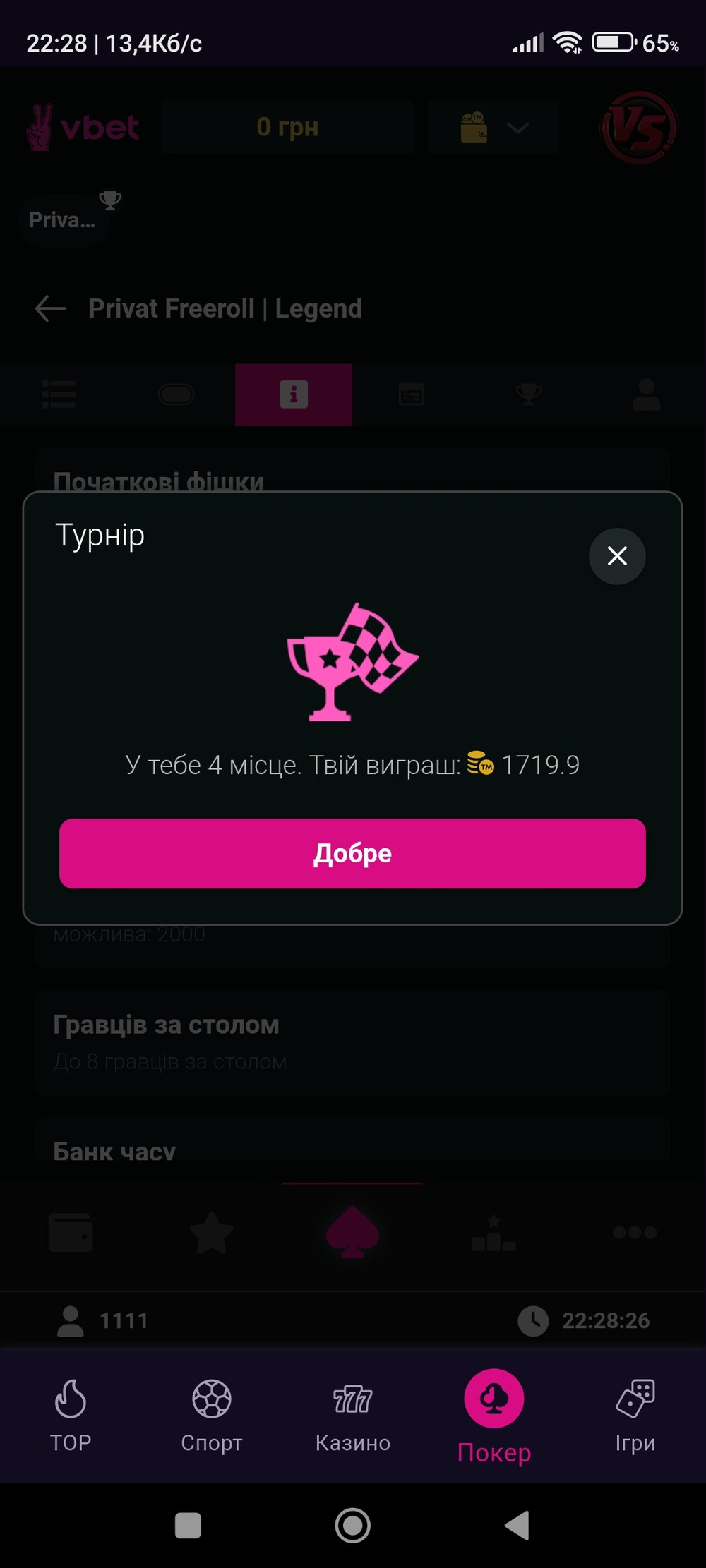The height and width of the screenshot is (1568, 706).
Task: Tap the system back button
Action: click(x=517, y=1526)
